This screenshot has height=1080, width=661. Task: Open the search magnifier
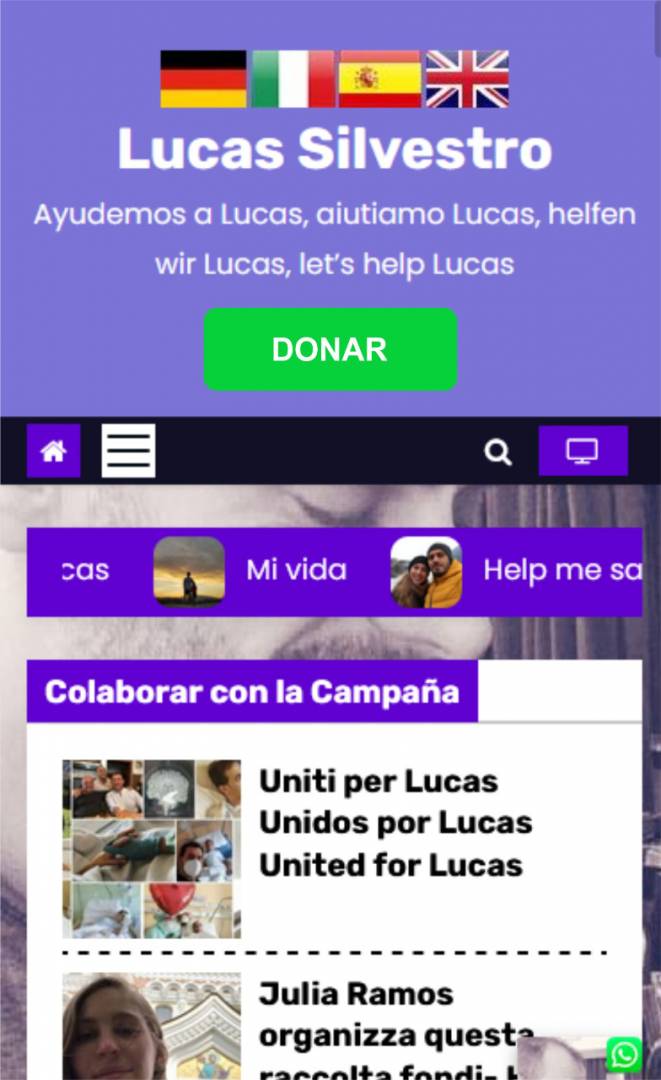point(498,452)
